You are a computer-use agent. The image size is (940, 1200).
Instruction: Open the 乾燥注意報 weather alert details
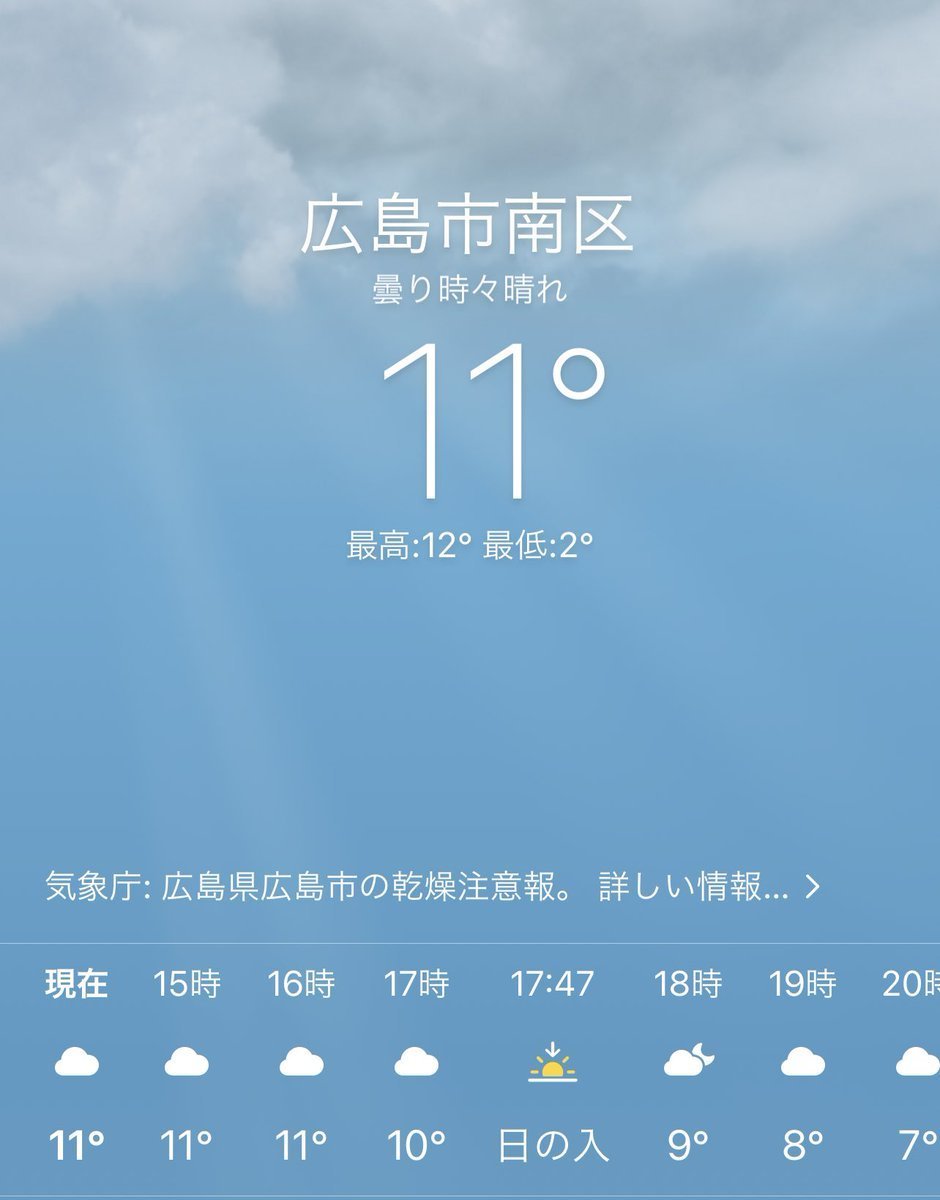[433, 887]
